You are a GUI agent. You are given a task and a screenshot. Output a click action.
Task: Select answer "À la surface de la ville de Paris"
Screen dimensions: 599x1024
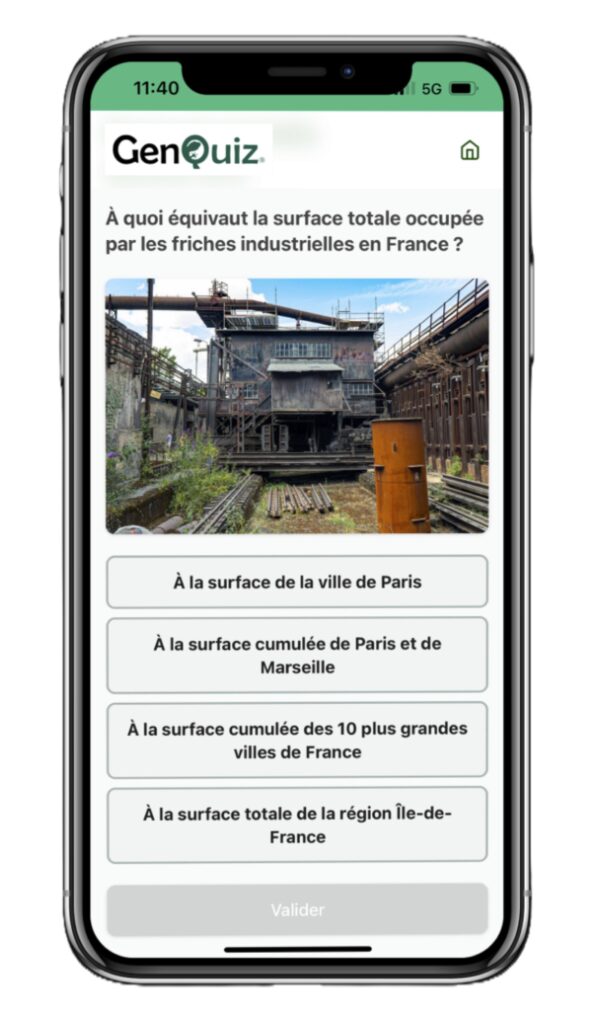(297, 582)
